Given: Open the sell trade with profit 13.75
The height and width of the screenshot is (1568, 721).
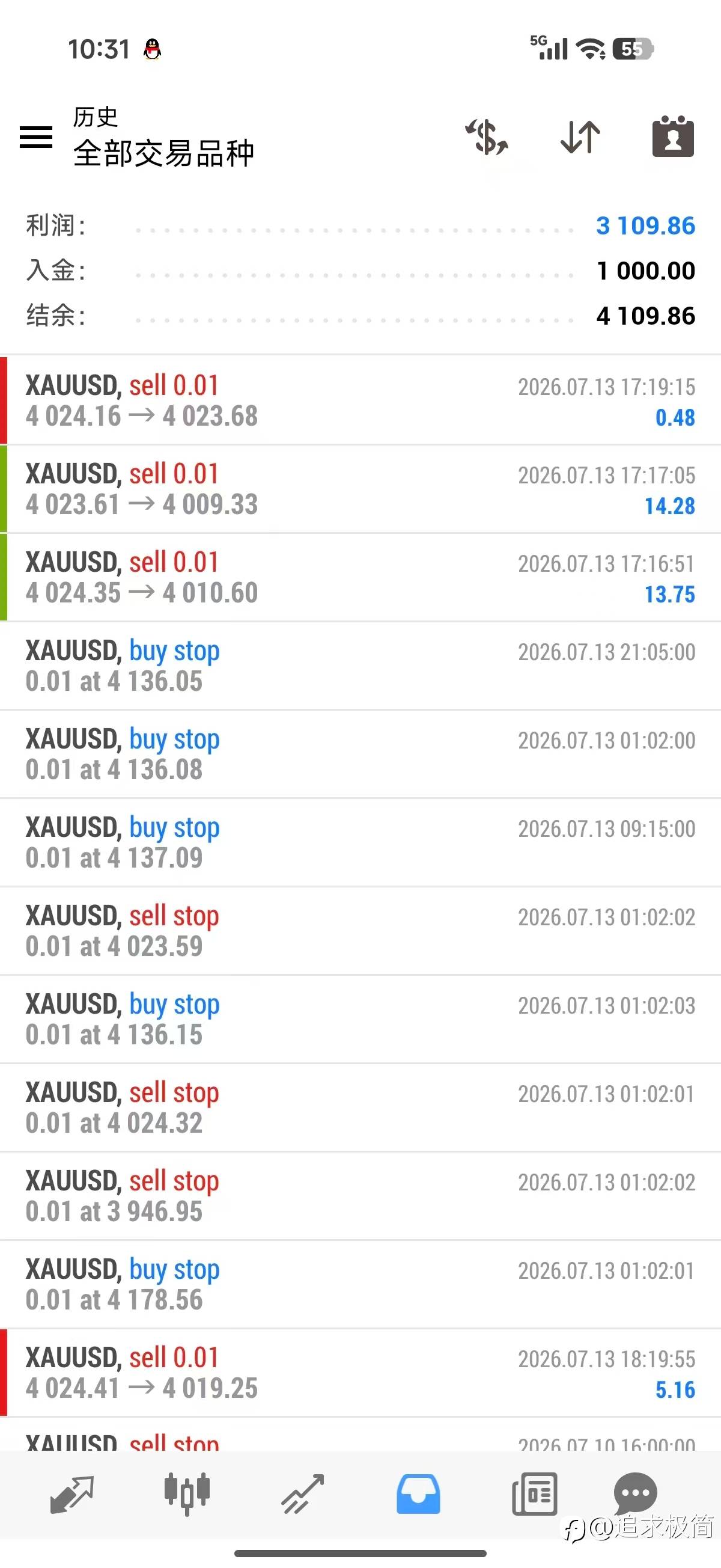Looking at the screenshot, I should [360, 577].
